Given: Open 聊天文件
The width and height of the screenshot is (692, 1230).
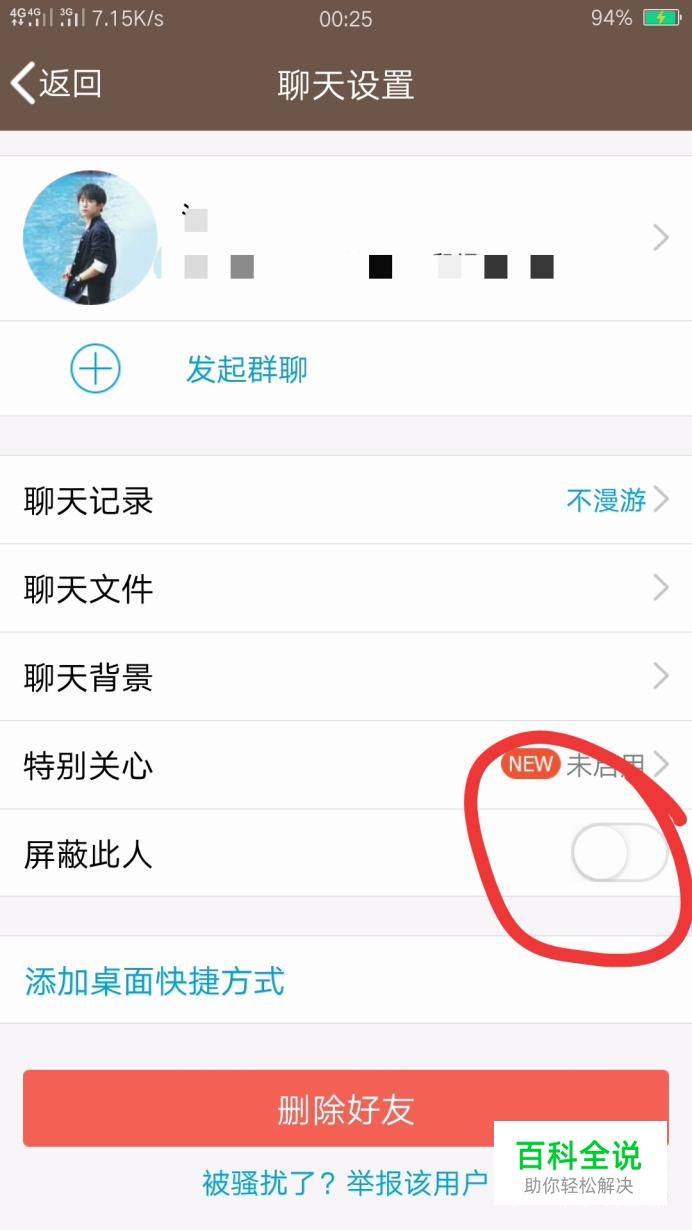Looking at the screenshot, I should 346,588.
